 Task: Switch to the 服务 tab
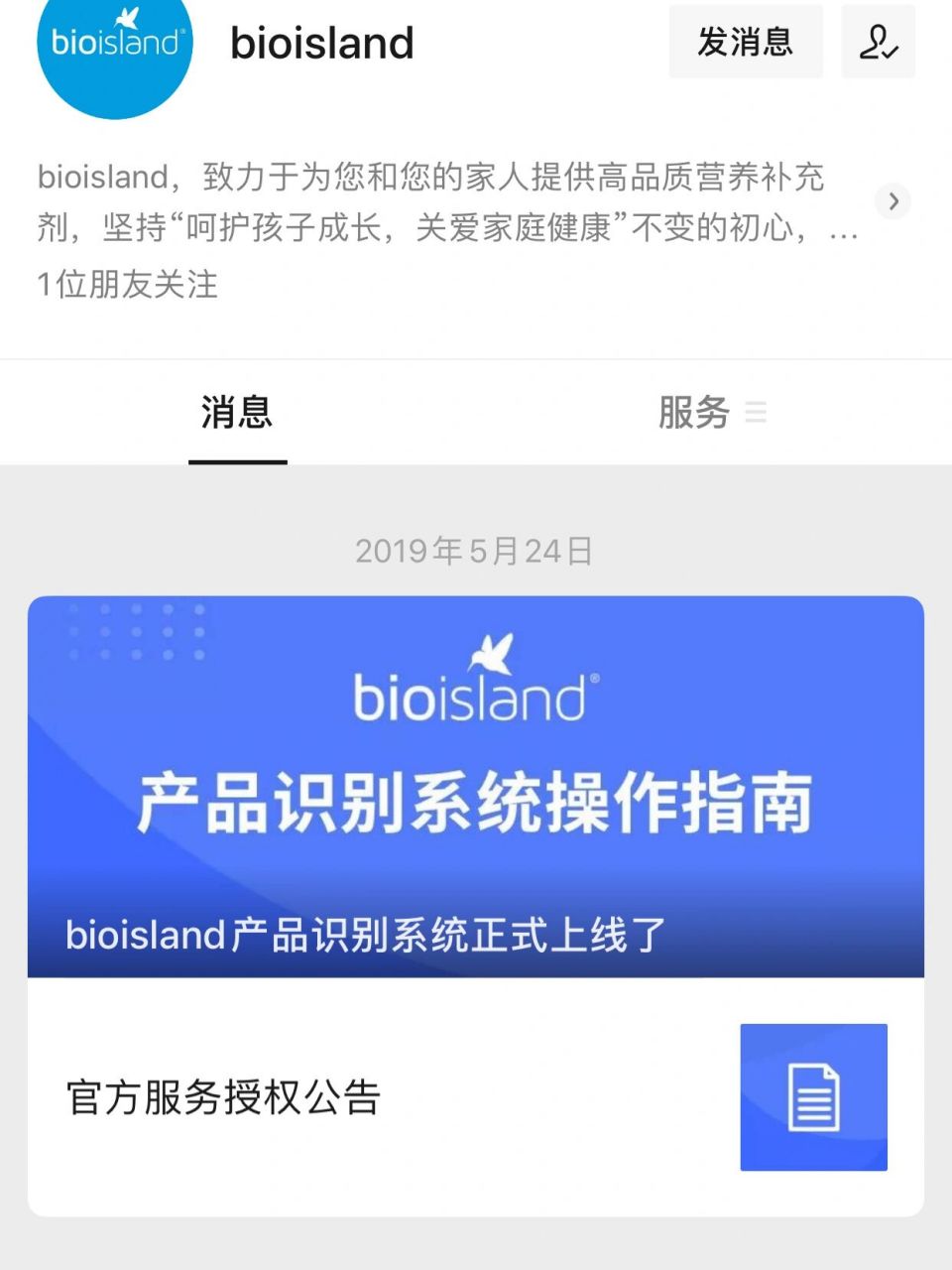click(x=694, y=414)
